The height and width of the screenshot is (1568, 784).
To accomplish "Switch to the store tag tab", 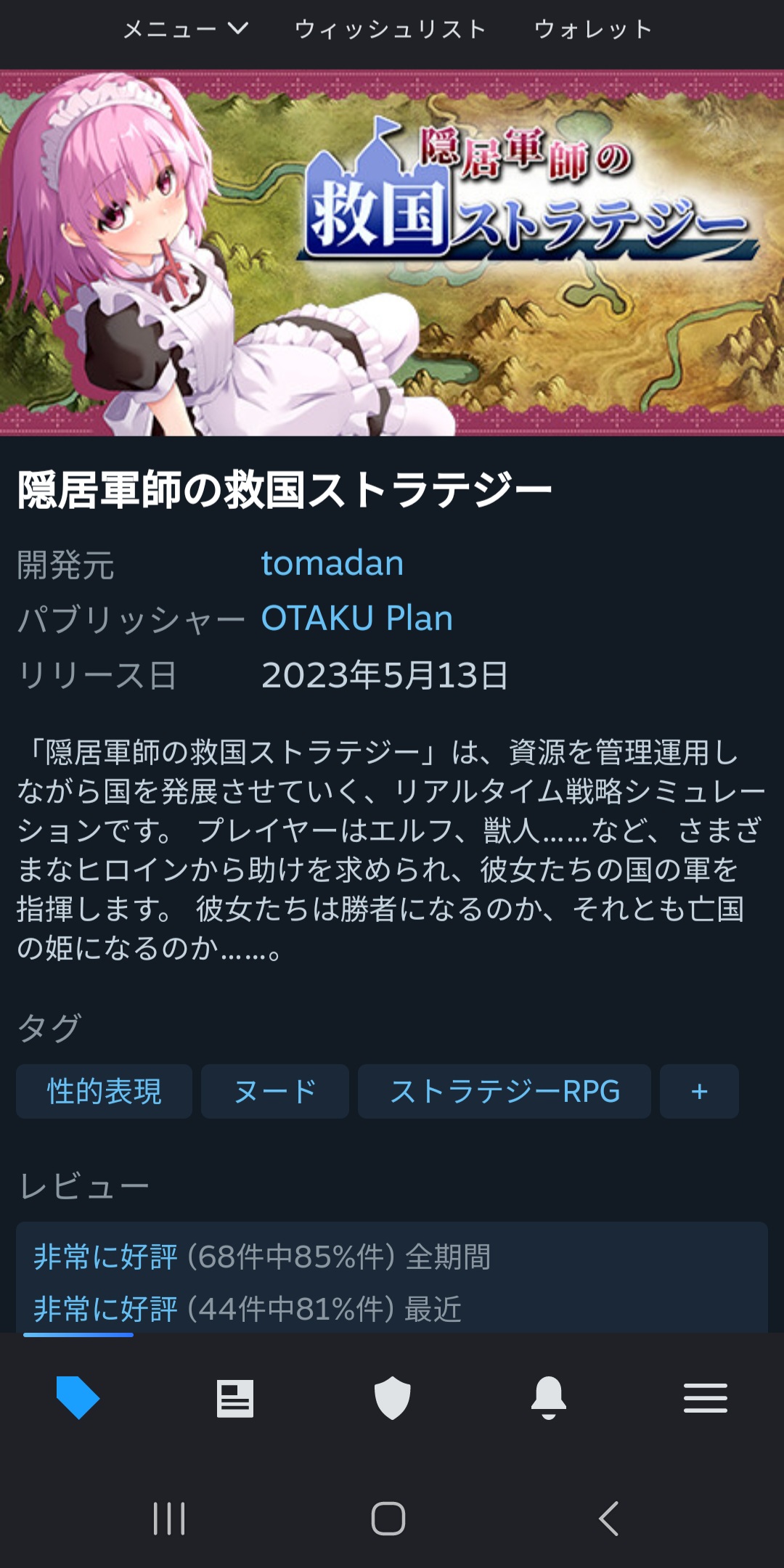I will (x=78, y=1397).
